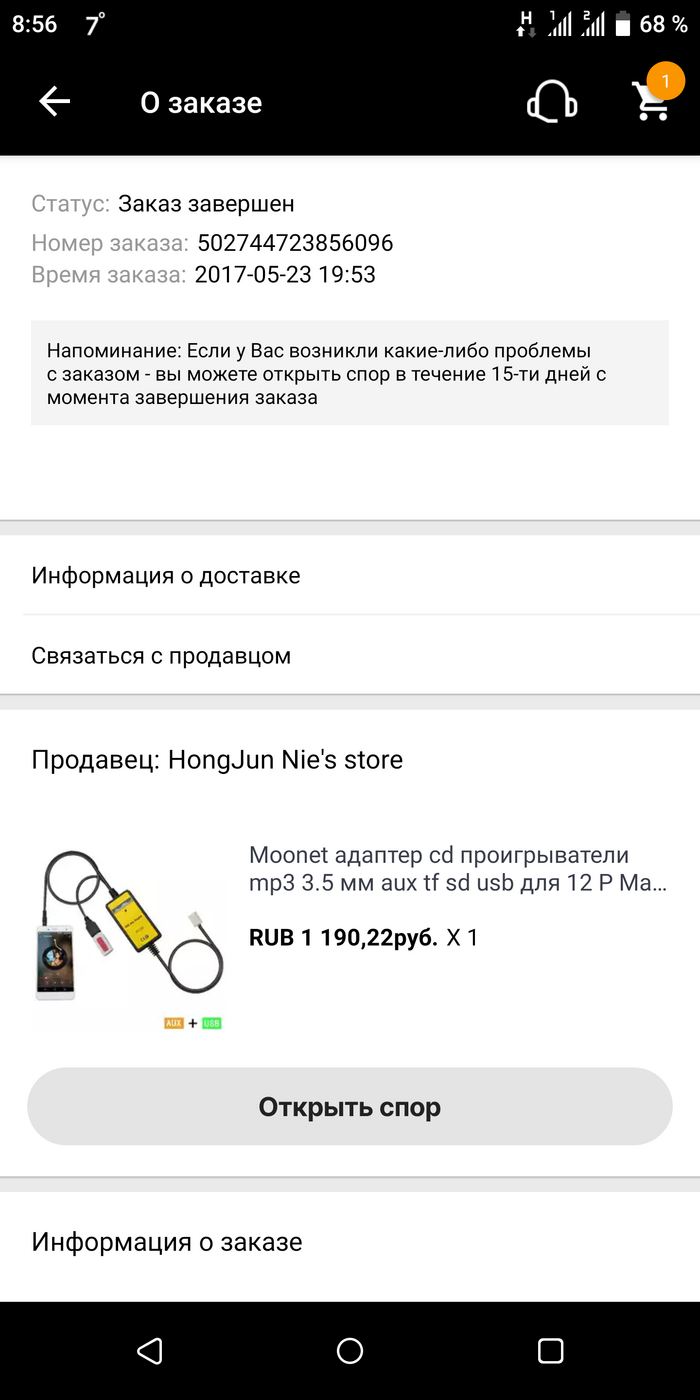Image resolution: width=700 pixels, height=1400 pixels.
Task: Open system recent apps
Action: tap(550, 1351)
